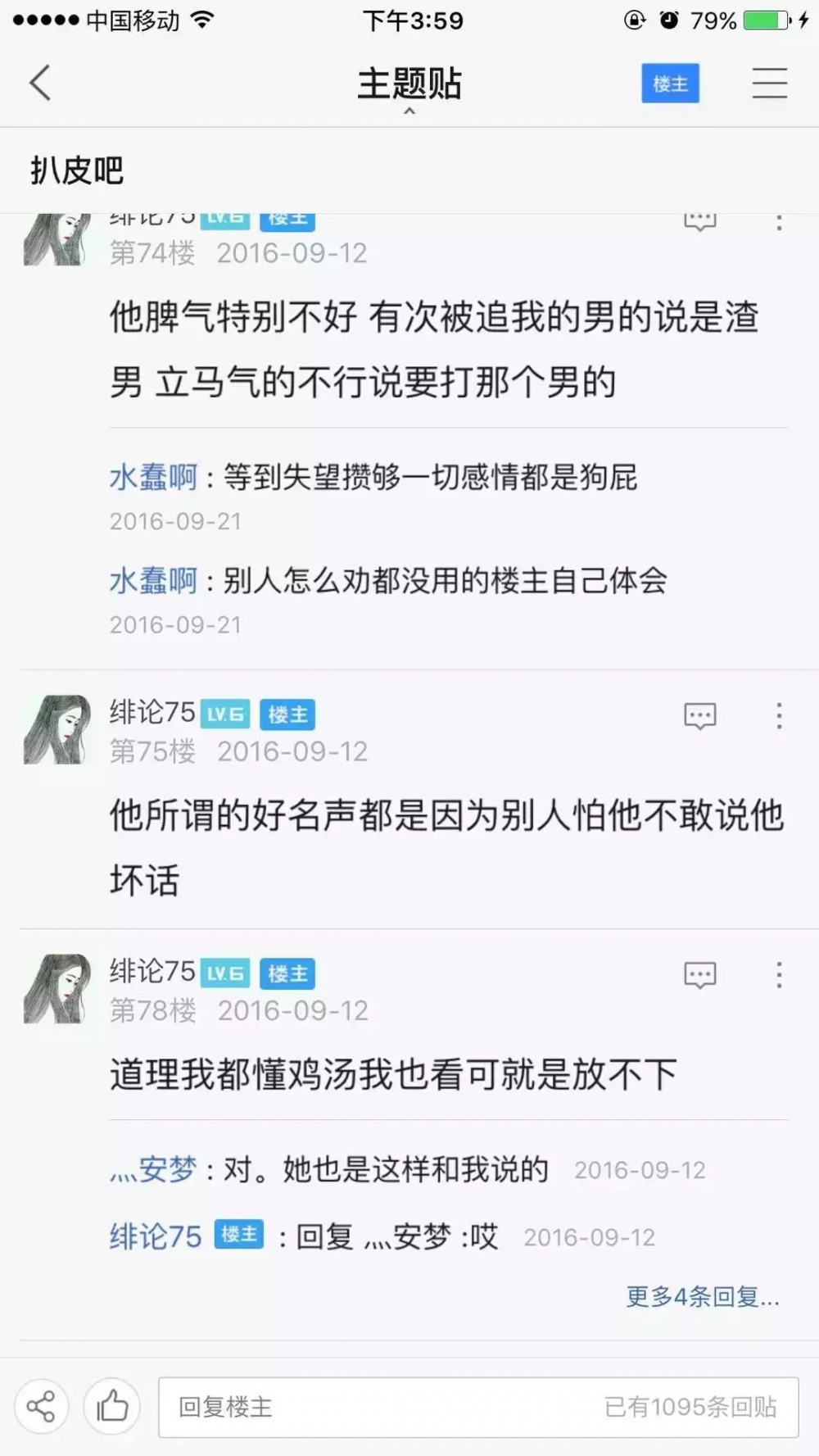Reply to floor 75 via comment icon
The height and width of the screenshot is (1456, 819).
click(699, 716)
